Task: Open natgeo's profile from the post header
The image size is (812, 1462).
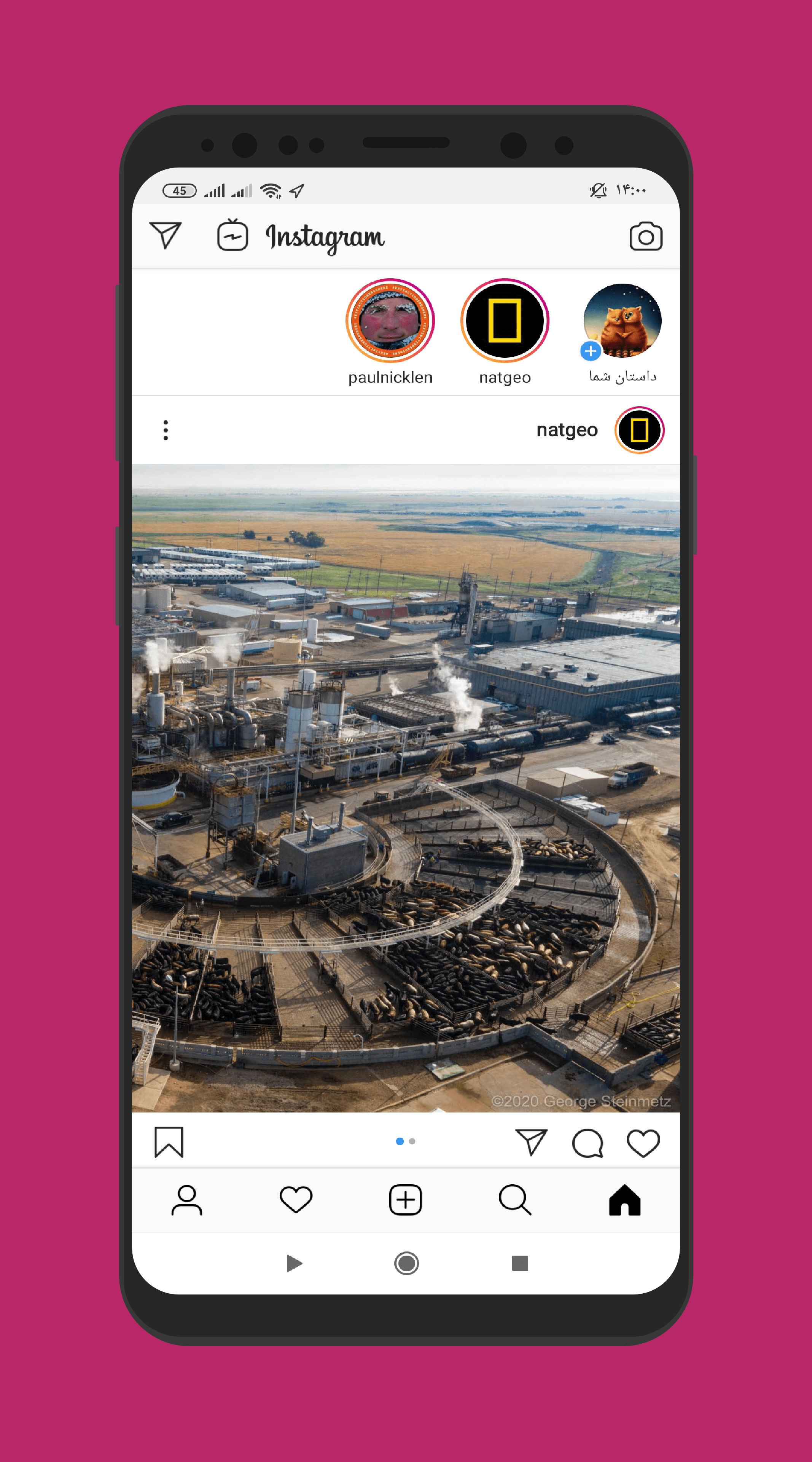Action: 567,430
